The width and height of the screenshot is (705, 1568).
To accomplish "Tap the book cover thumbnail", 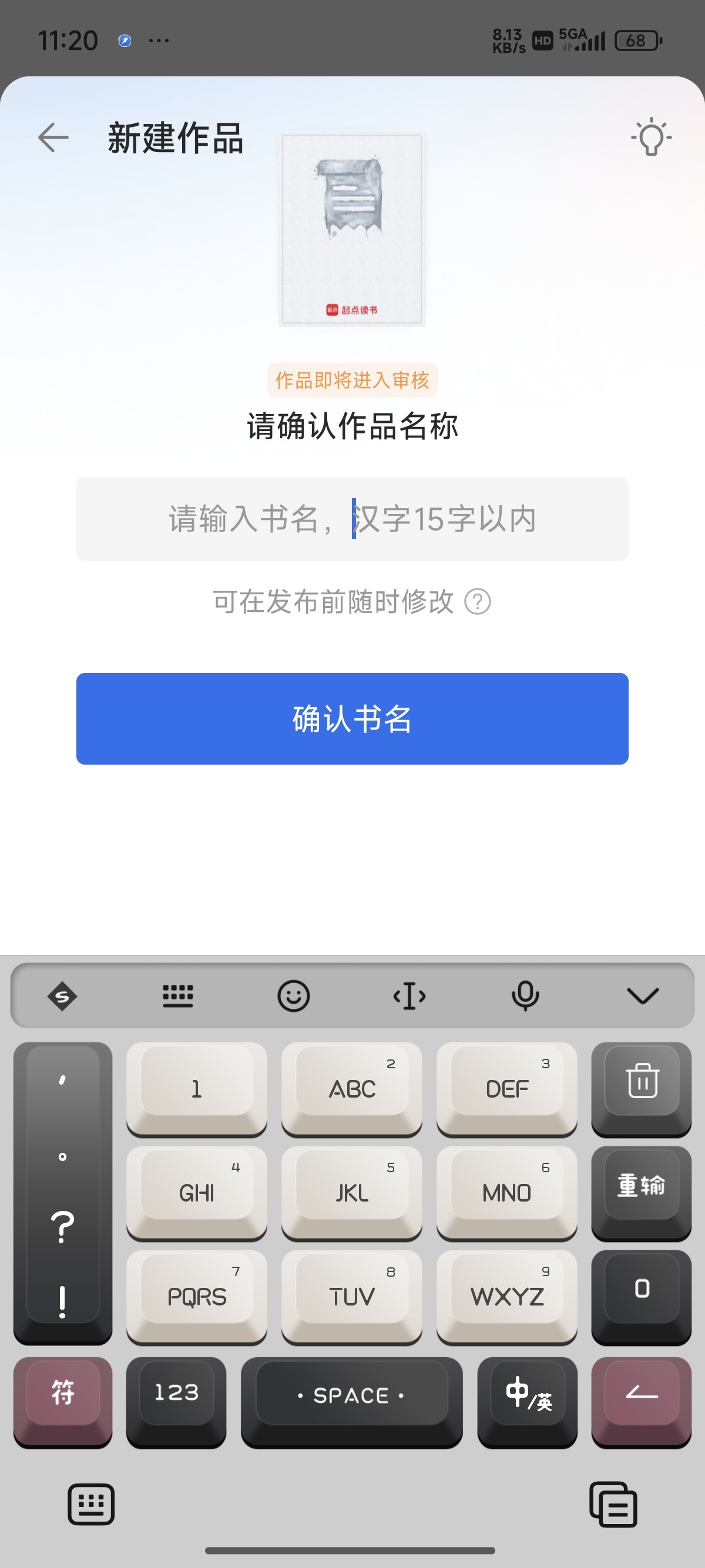I will point(351,229).
